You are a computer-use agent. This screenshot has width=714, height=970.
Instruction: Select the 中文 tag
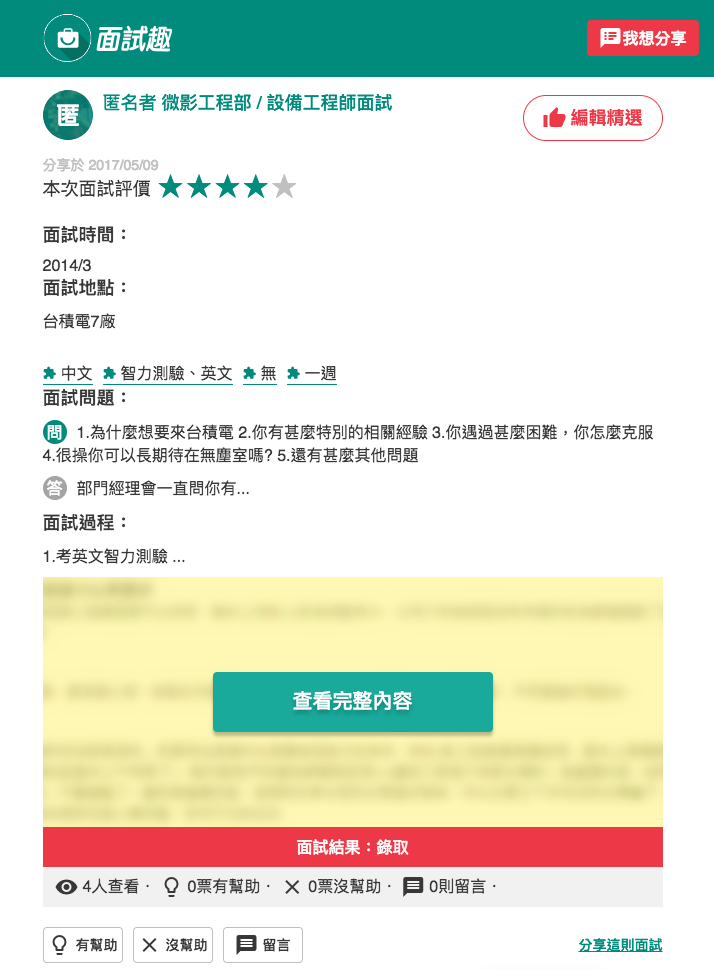[x=68, y=374]
